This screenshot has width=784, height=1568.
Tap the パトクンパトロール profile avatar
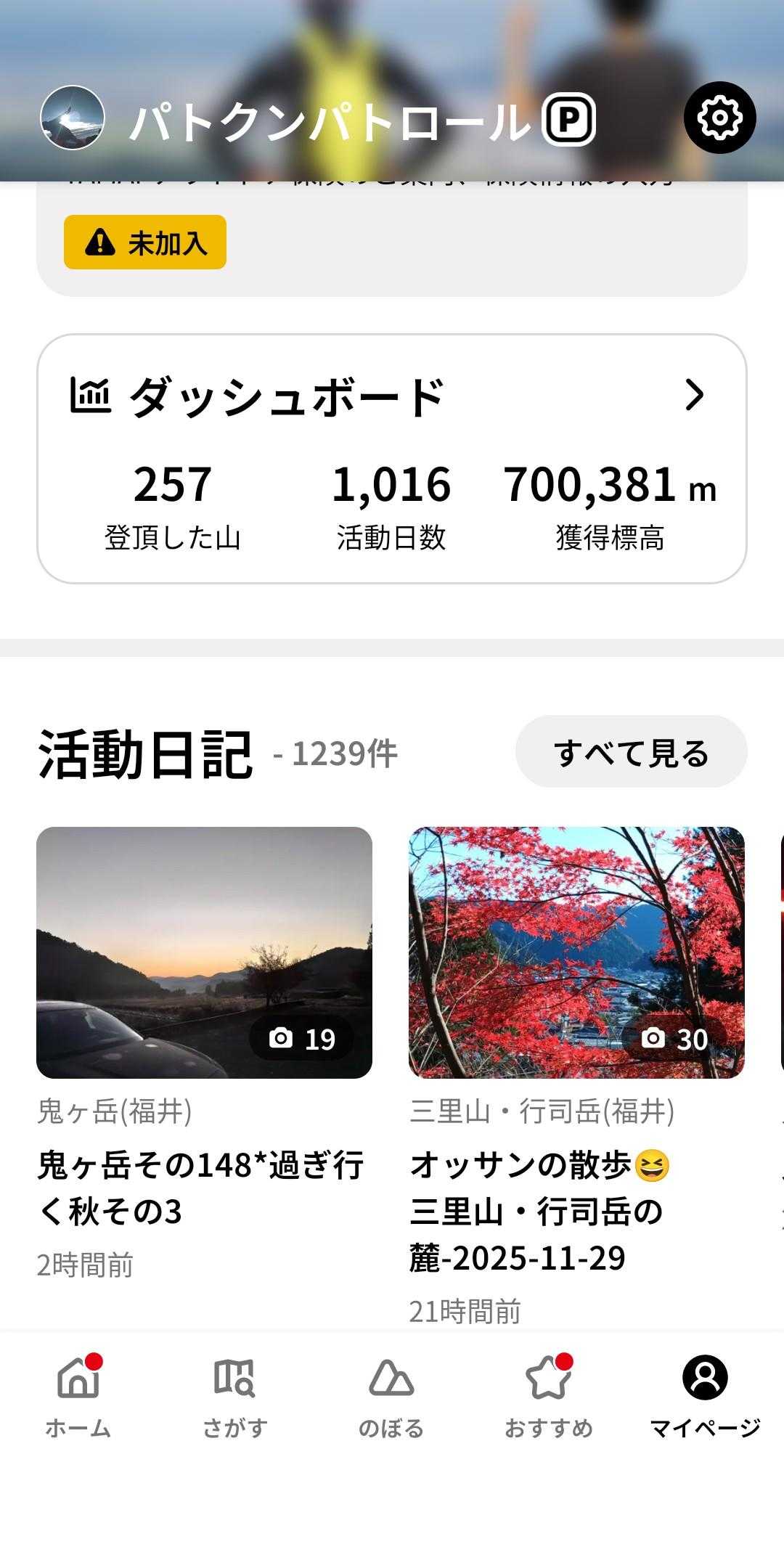tap(72, 118)
